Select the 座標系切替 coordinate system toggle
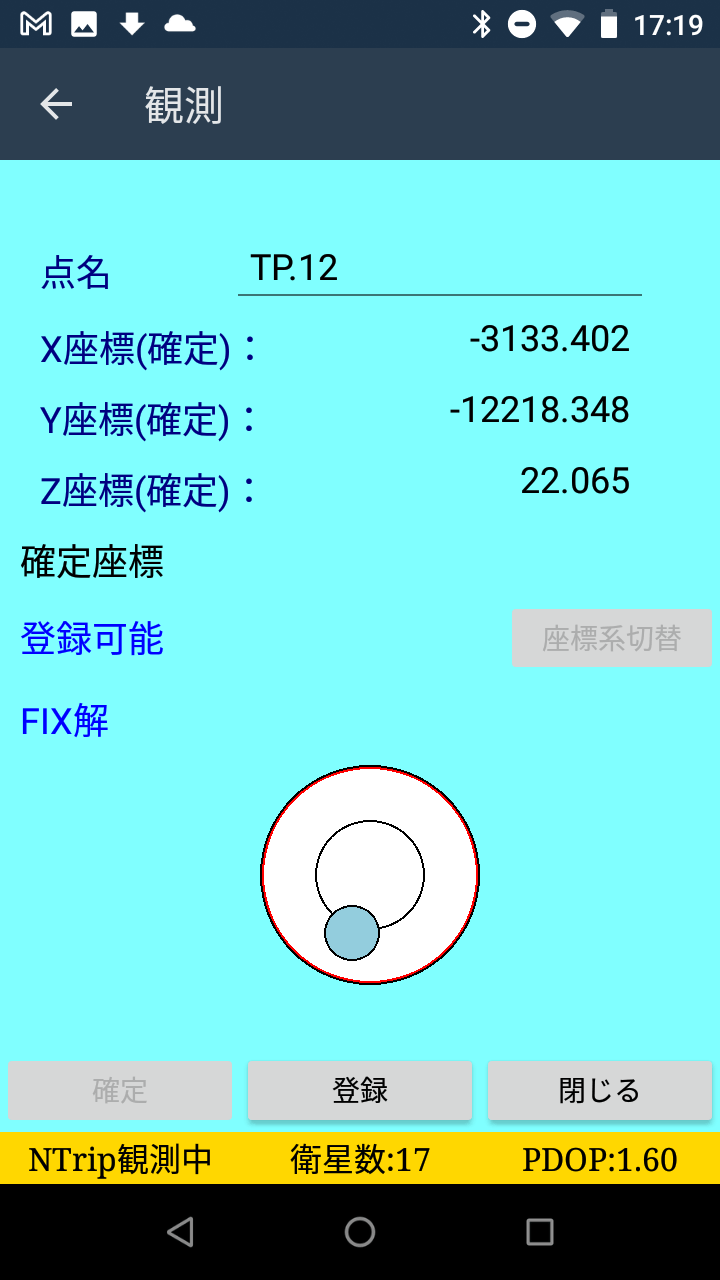 [611, 639]
